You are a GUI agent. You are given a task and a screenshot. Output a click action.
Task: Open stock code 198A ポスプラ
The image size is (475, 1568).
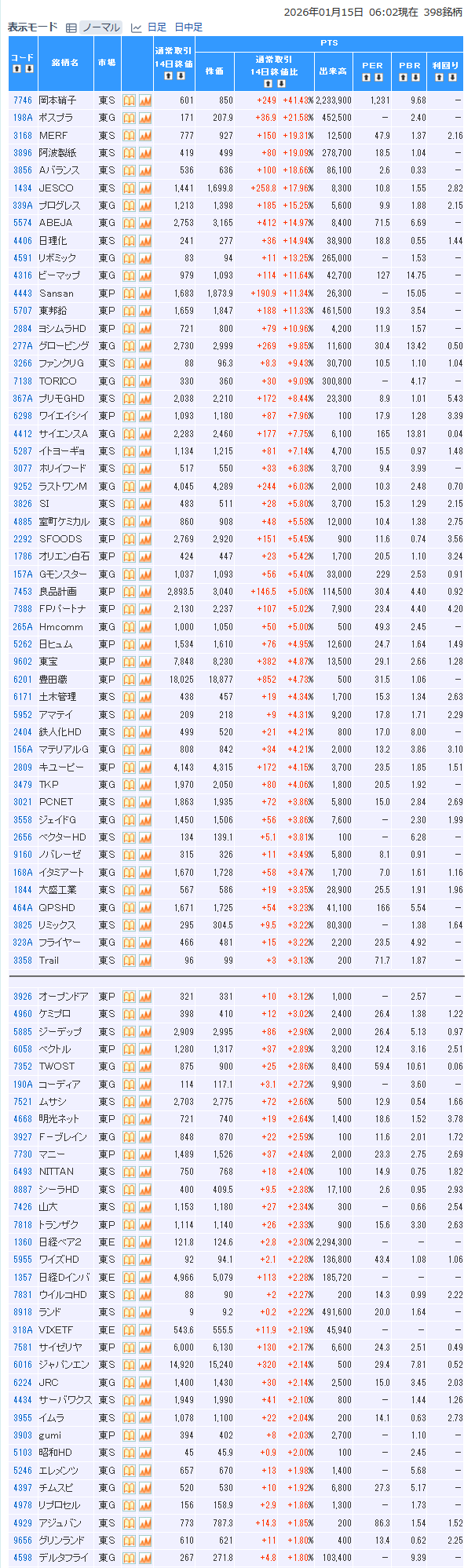pos(23,118)
